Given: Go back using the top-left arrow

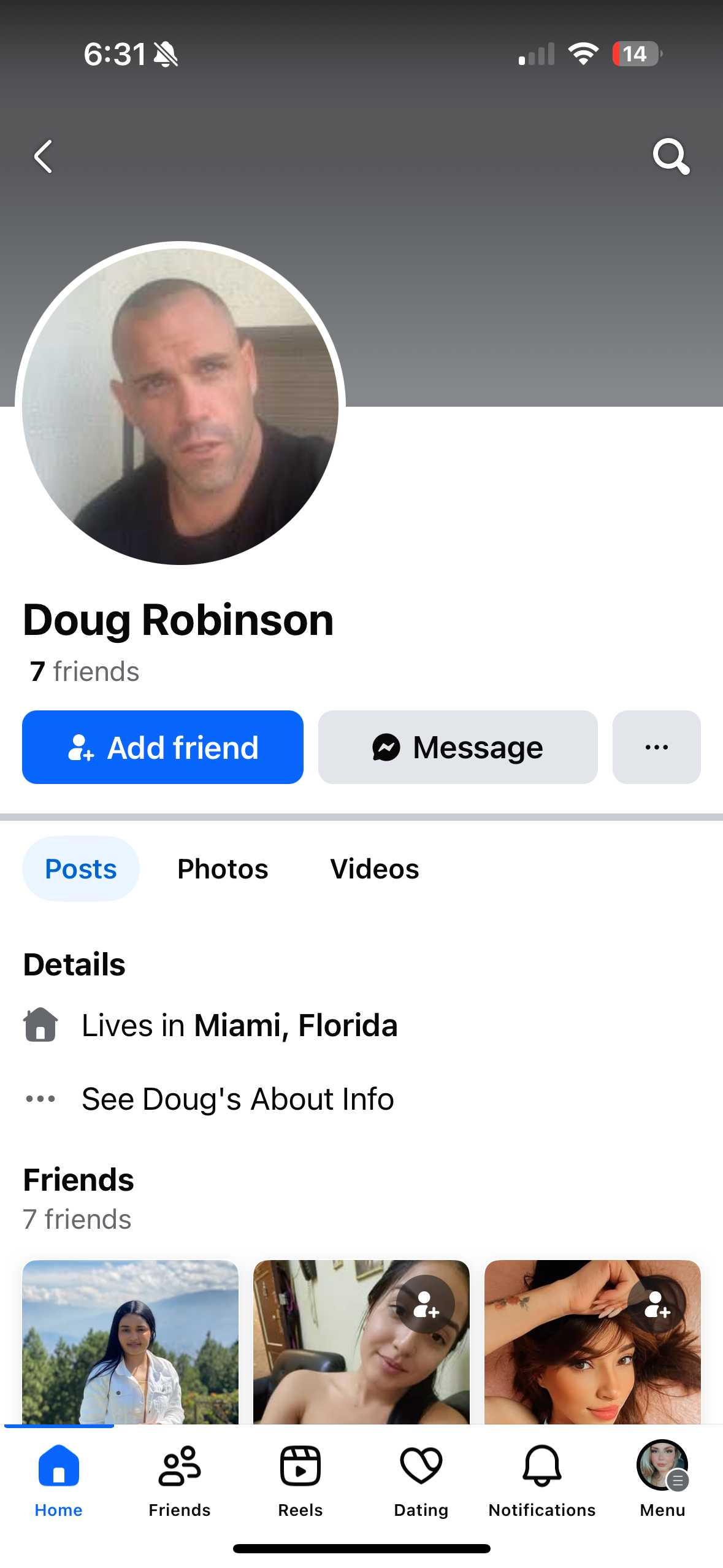Looking at the screenshot, I should pos(43,157).
